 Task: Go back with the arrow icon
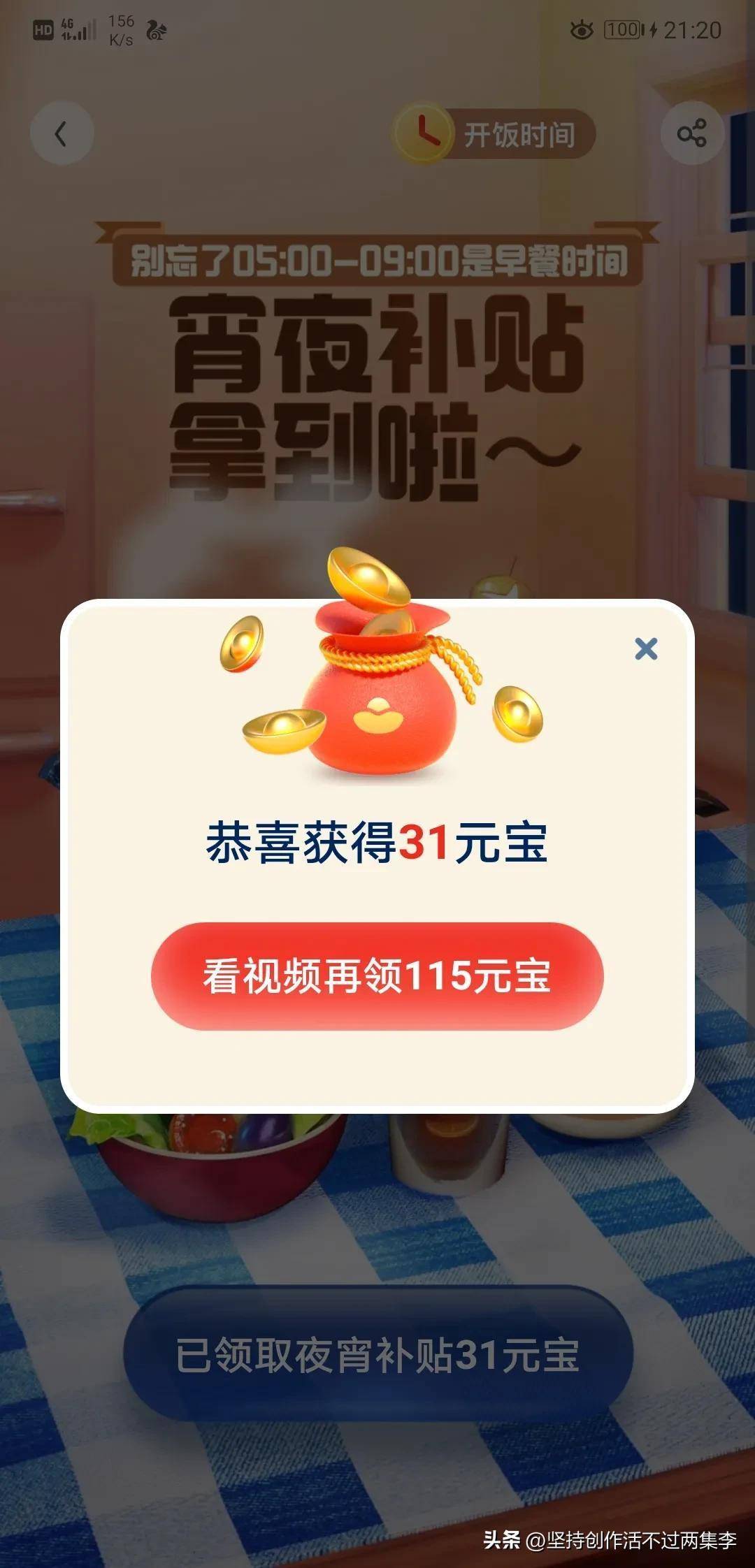pyautogui.click(x=62, y=133)
